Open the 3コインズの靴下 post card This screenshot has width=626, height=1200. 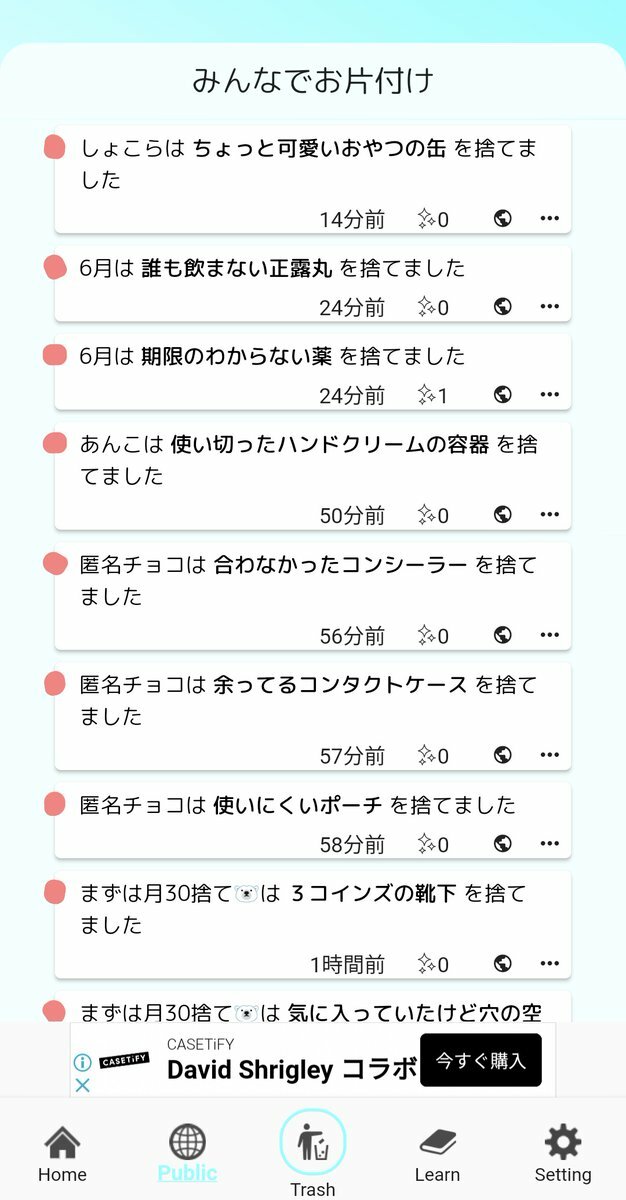click(312, 924)
